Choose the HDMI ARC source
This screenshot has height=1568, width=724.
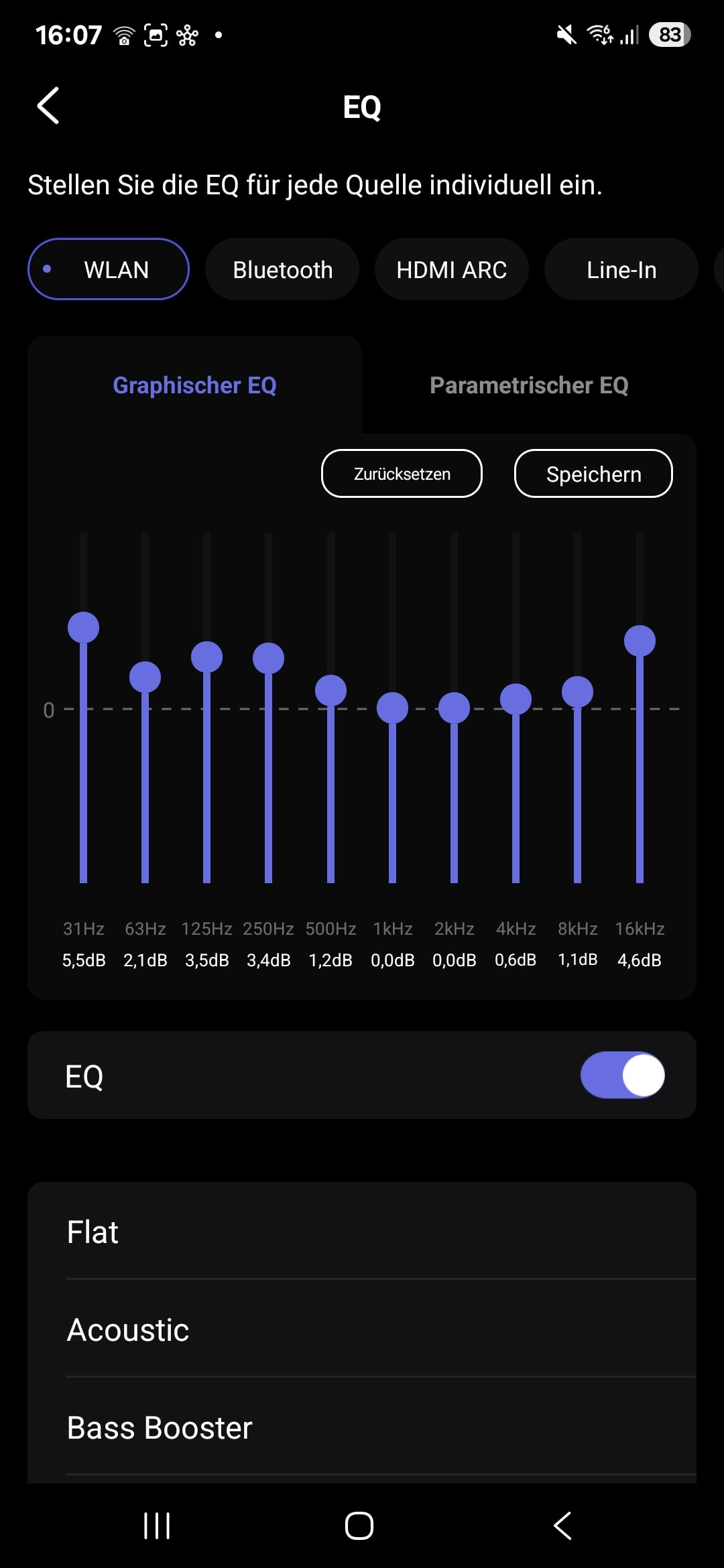point(452,269)
